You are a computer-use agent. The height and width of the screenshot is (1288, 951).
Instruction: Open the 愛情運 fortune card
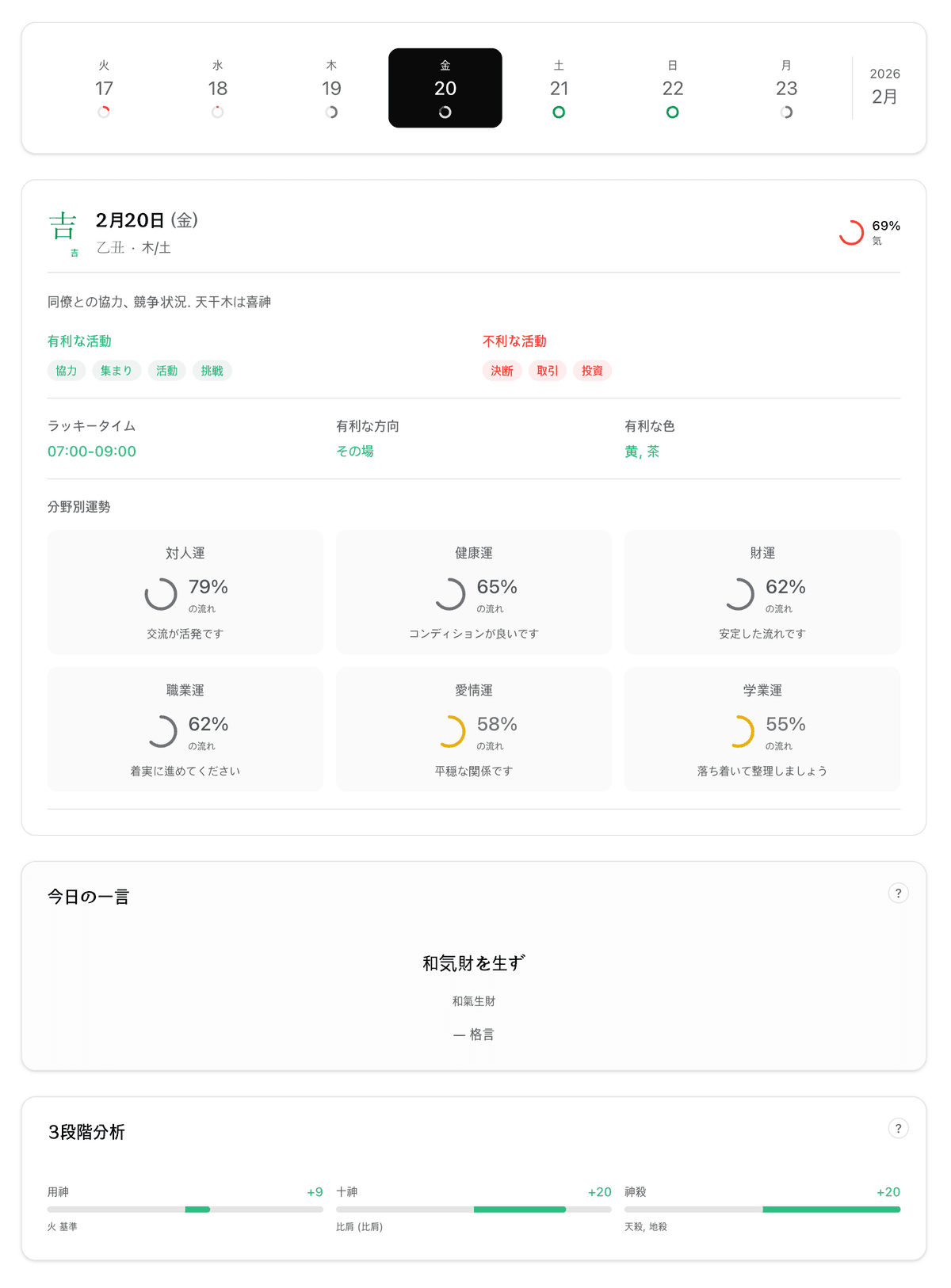click(x=474, y=730)
